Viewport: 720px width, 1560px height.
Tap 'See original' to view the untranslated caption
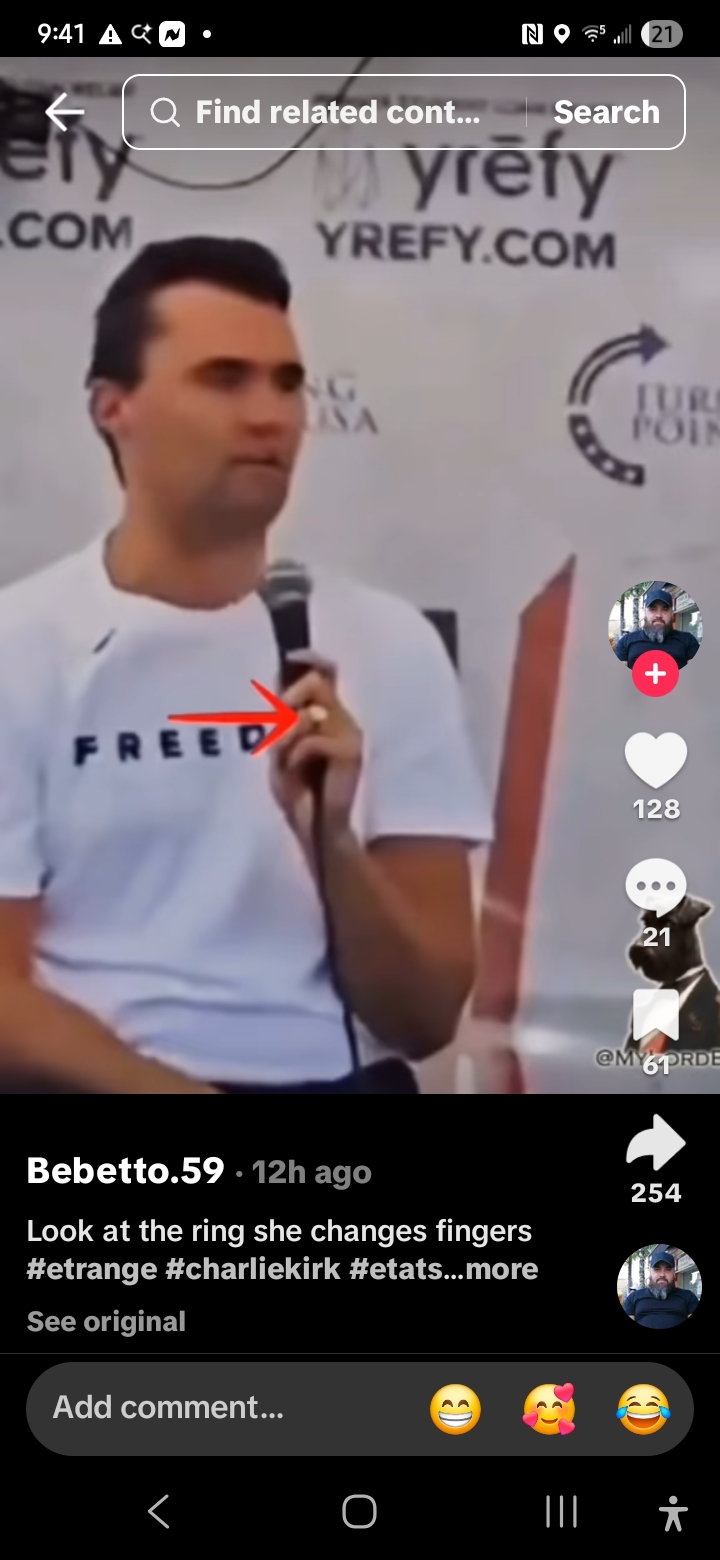click(x=106, y=1321)
